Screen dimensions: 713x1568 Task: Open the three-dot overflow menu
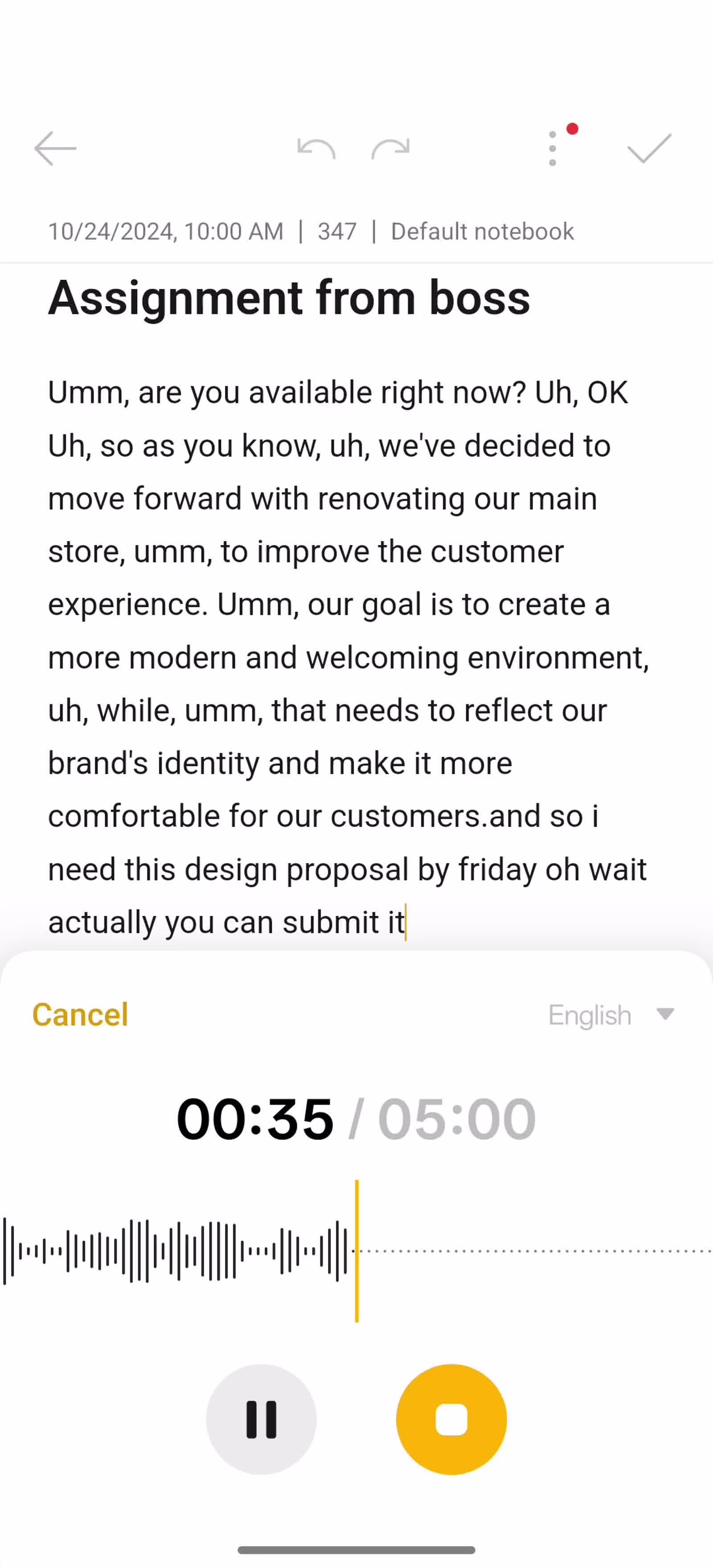[x=553, y=148]
